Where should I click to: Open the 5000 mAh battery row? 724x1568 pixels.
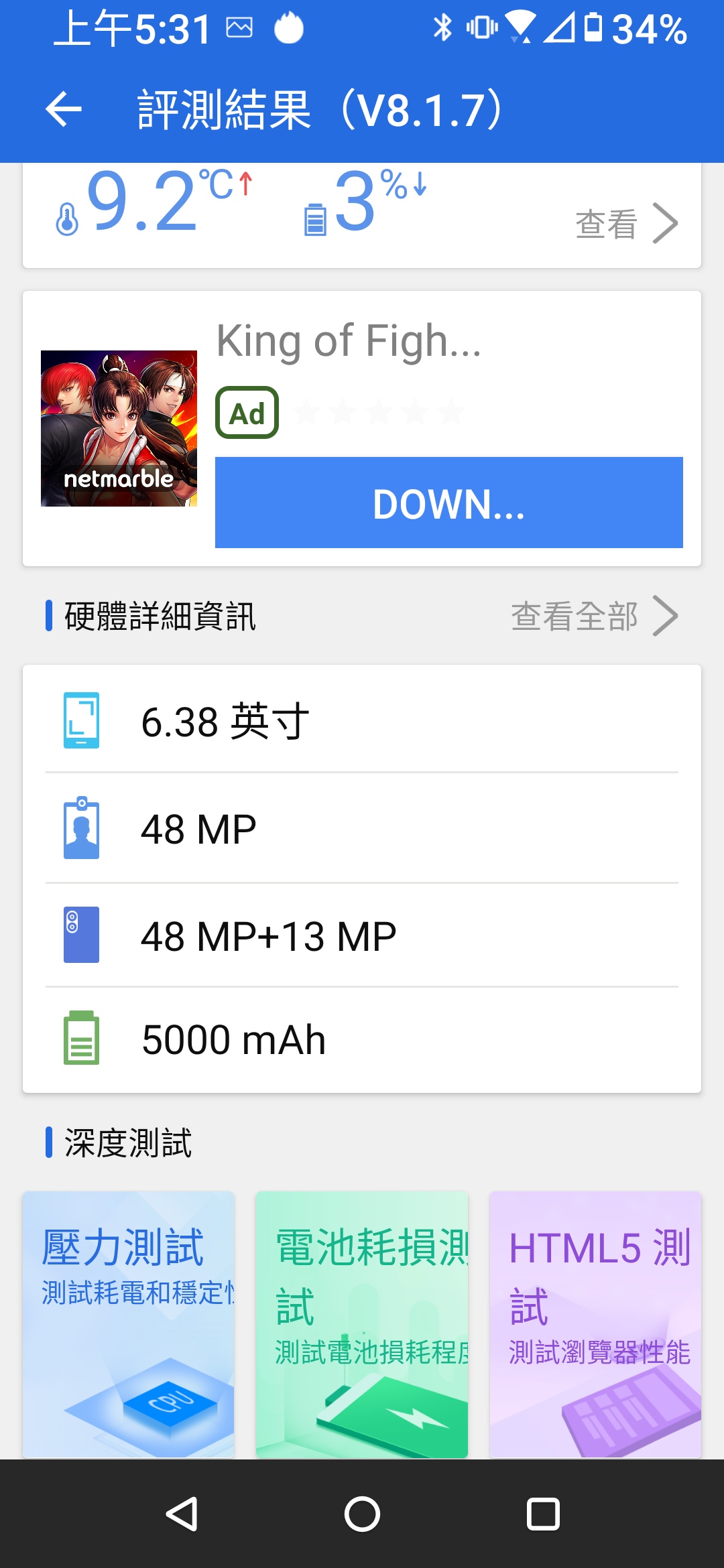tap(362, 1039)
